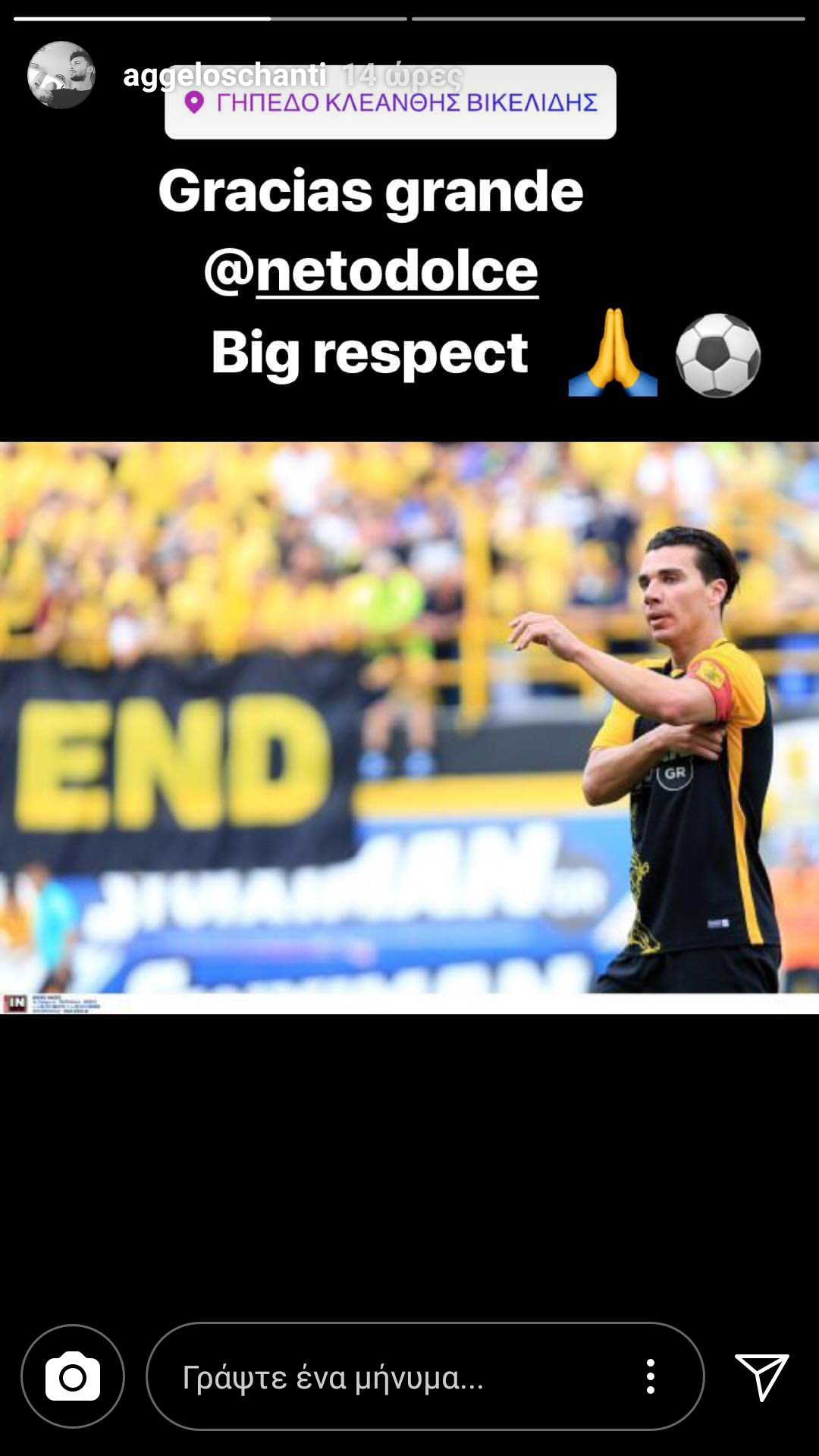819x1456 pixels.
Task: Open the three-dot options menu
Action: pyautogui.click(x=650, y=1376)
